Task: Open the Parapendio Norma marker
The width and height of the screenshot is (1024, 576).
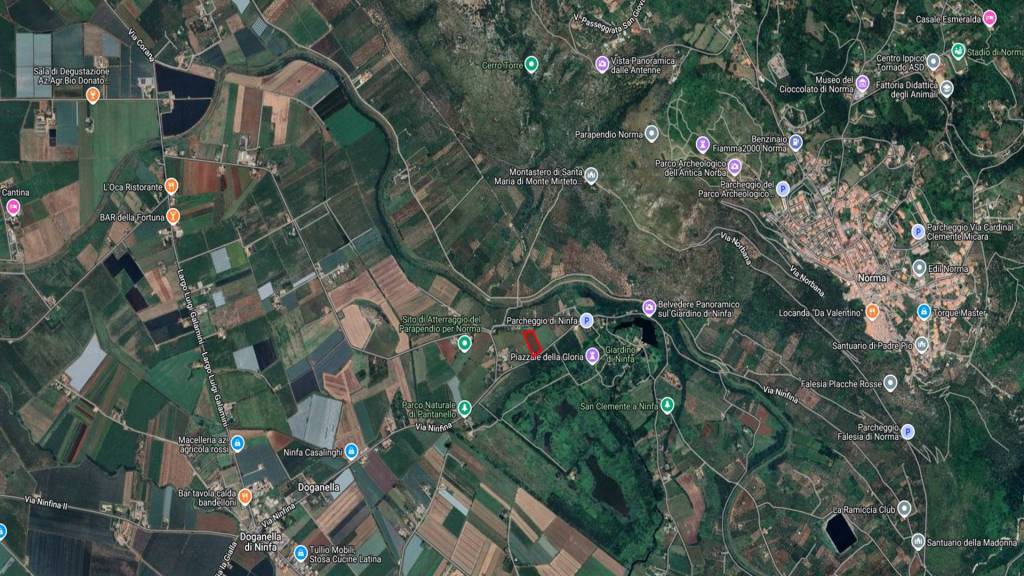Action: click(652, 133)
